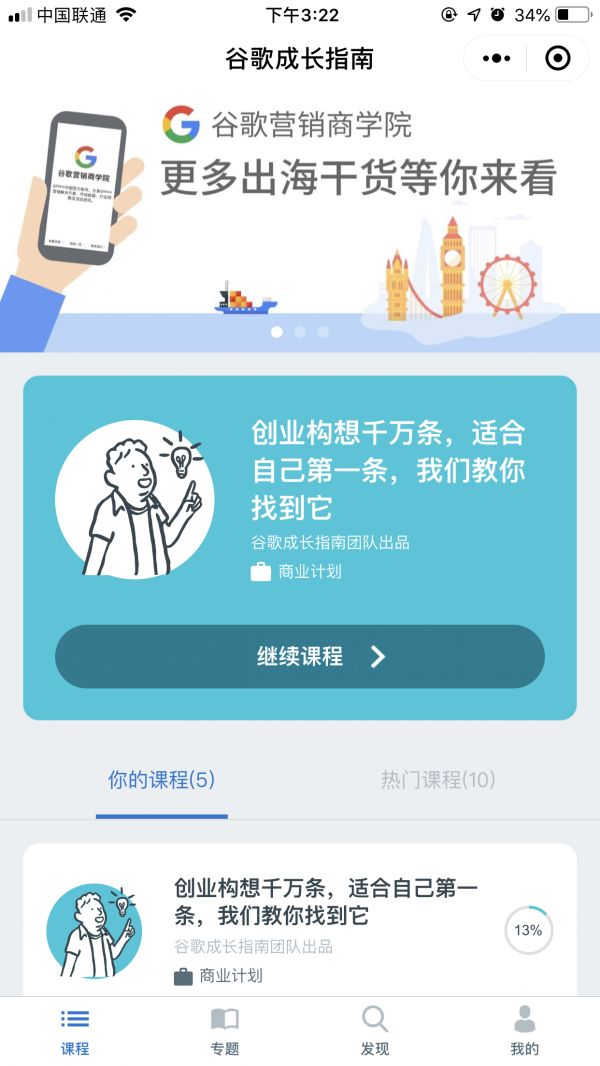This screenshot has height=1066, width=600.
Task: Jump to the second banner slide dot
Action: [300, 332]
